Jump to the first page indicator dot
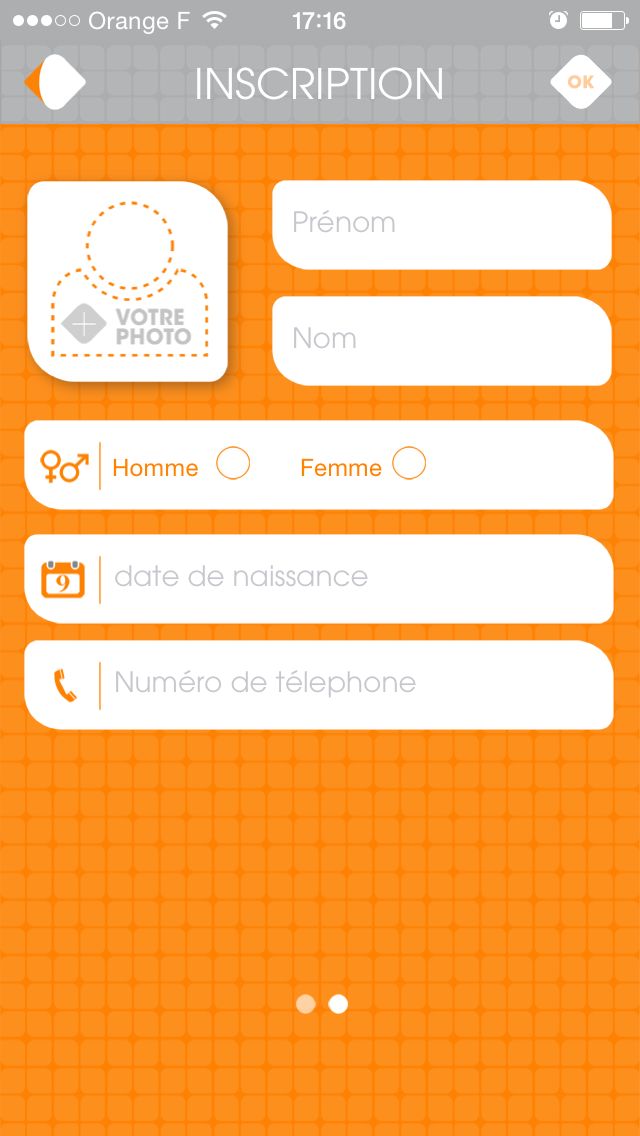This screenshot has width=640, height=1136. (x=306, y=1004)
